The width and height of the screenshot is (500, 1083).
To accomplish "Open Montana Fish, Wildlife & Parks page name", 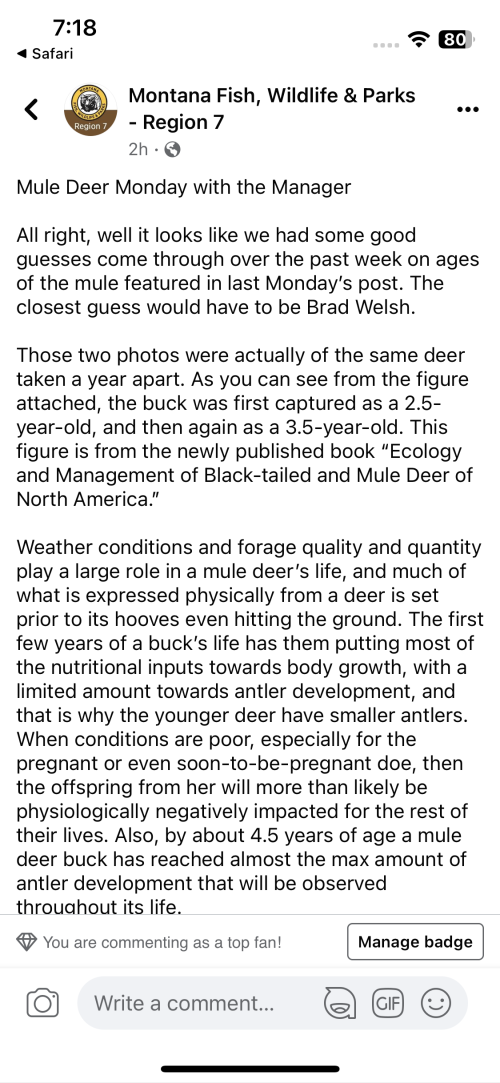I will pyautogui.click(x=272, y=108).
